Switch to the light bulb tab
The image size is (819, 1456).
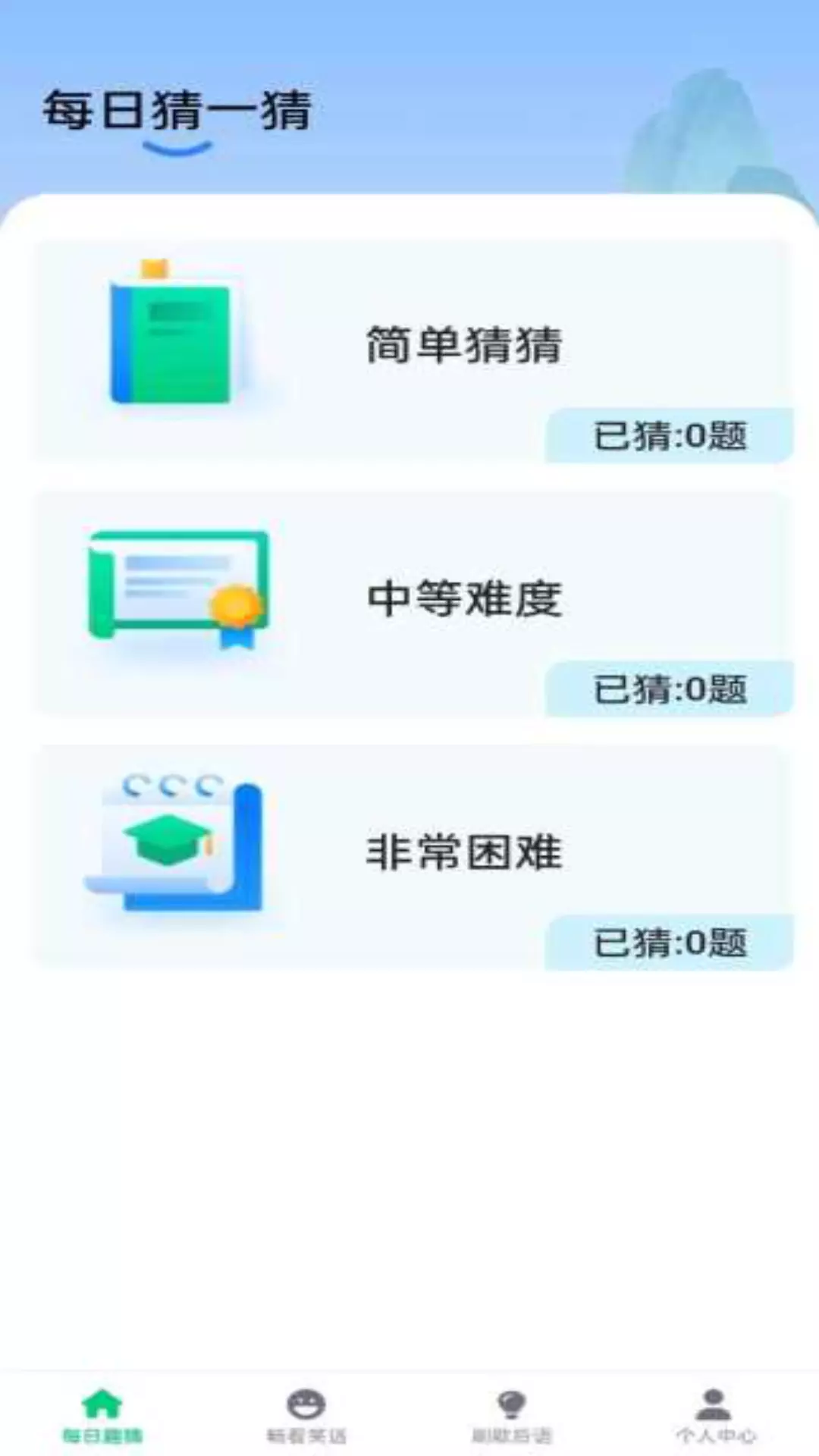coord(512,1415)
